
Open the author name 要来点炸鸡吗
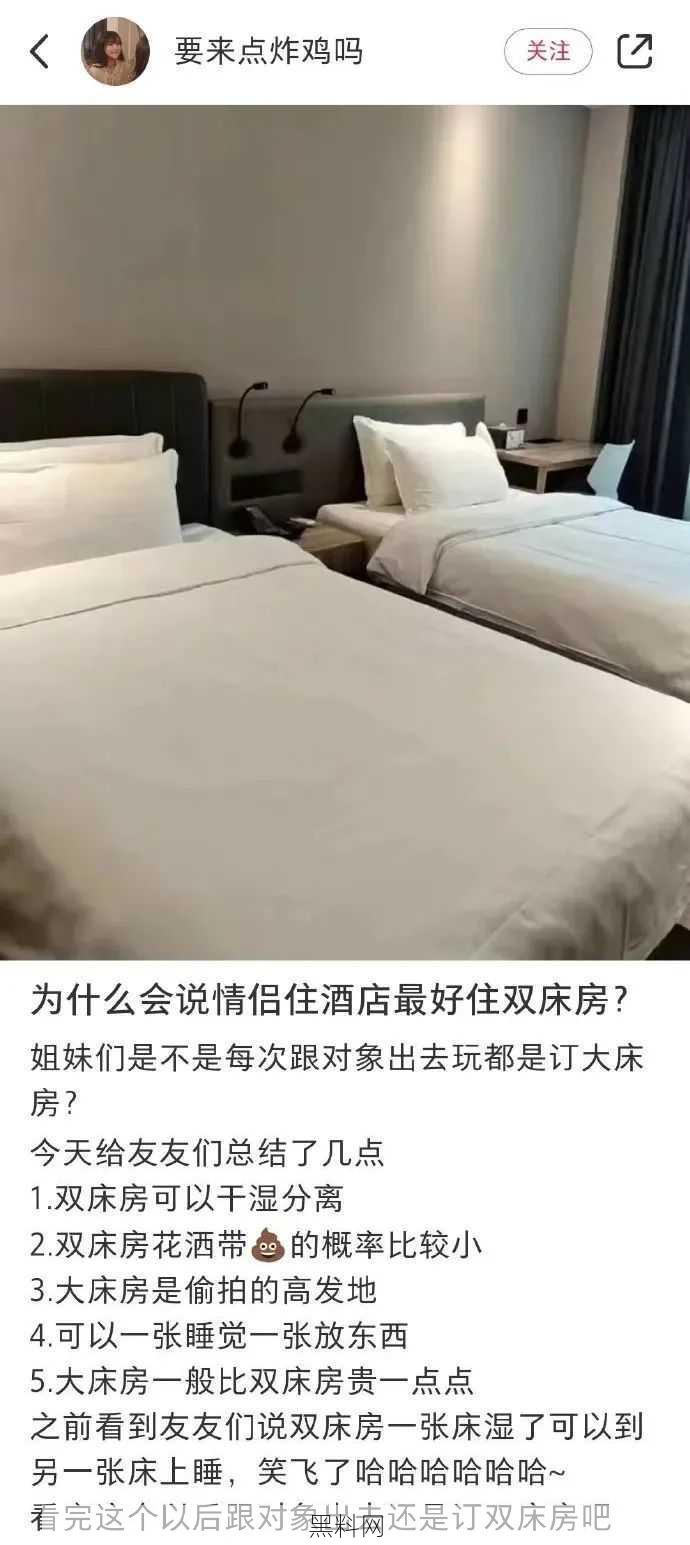pyautogui.click(x=268, y=52)
